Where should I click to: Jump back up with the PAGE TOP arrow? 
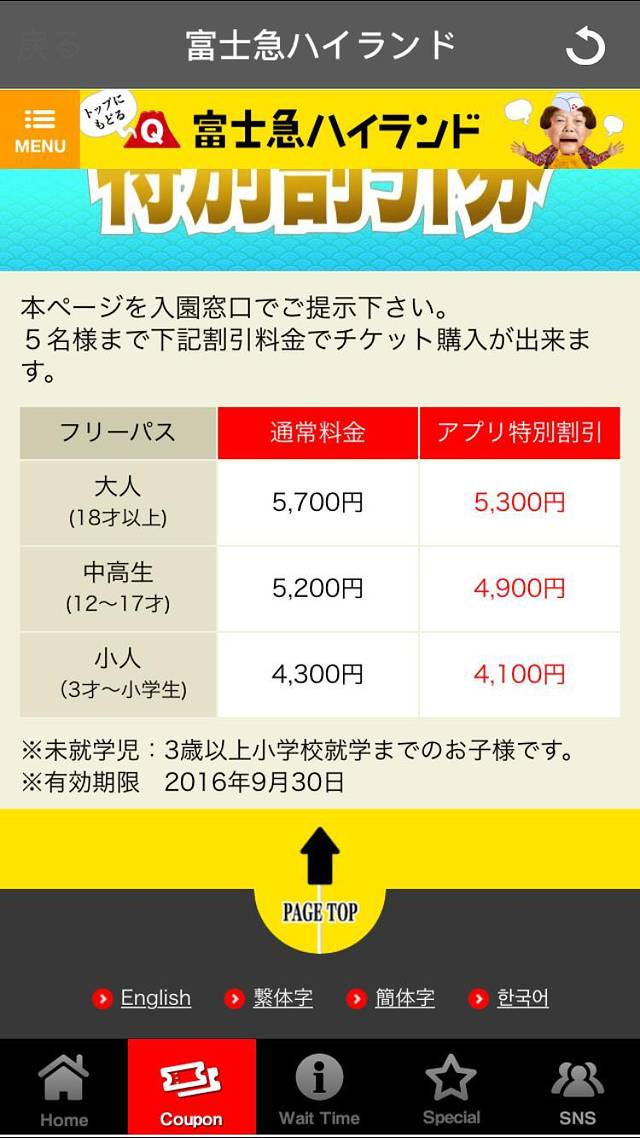pos(319,880)
